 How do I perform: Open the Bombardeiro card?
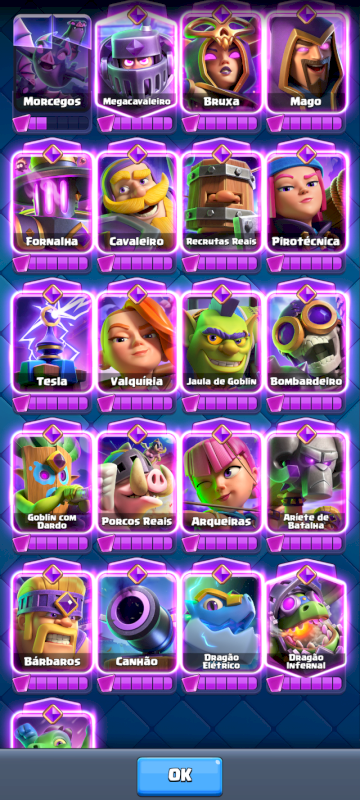coord(306,343)
